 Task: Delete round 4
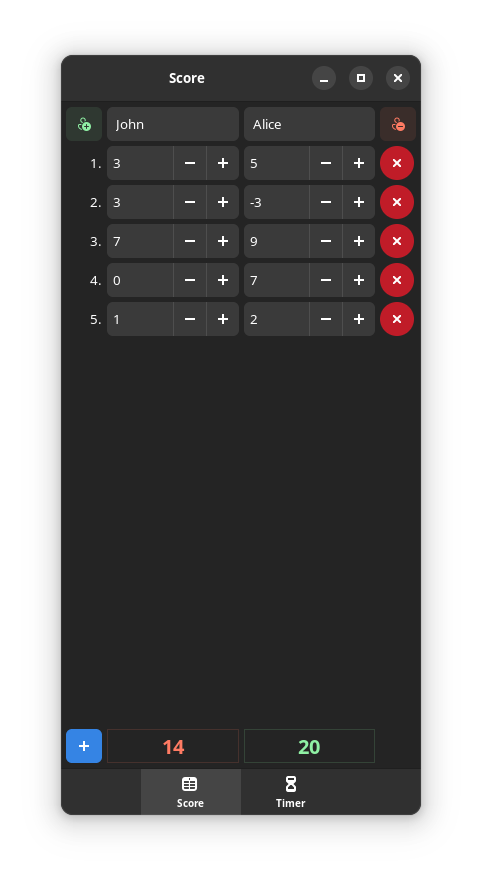point(397,280)
